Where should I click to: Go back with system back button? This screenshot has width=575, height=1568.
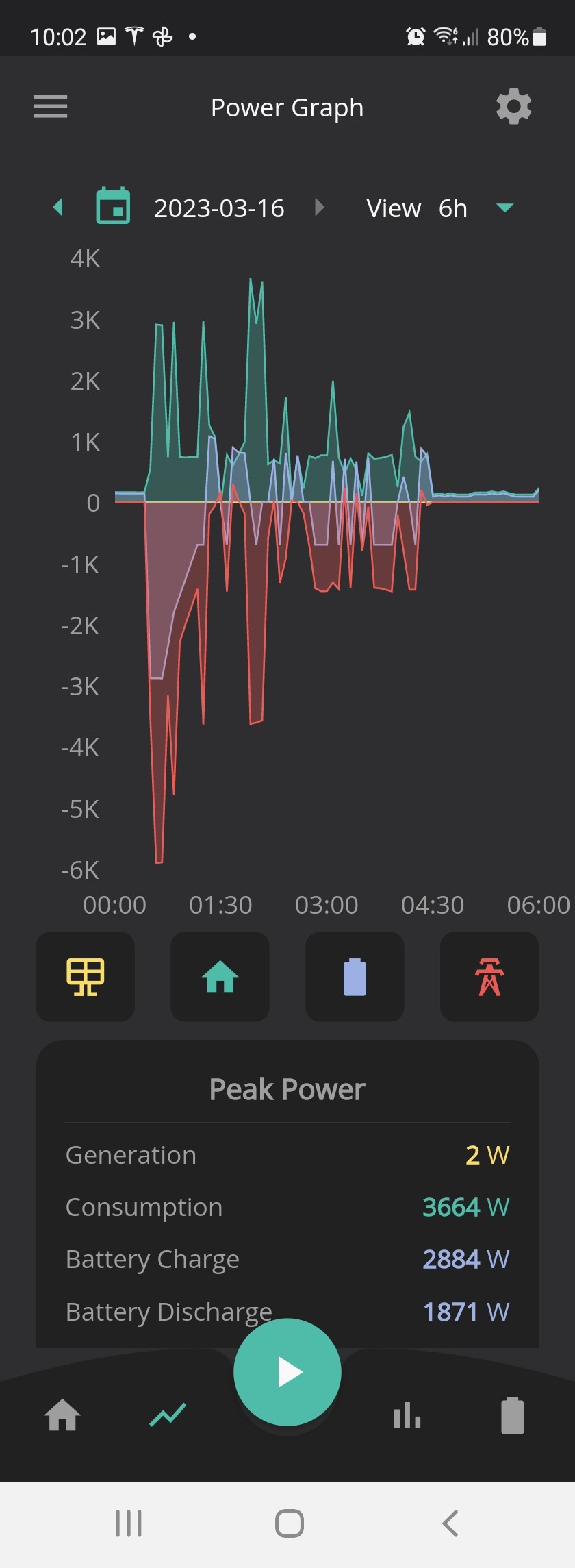click(450, 1524)
